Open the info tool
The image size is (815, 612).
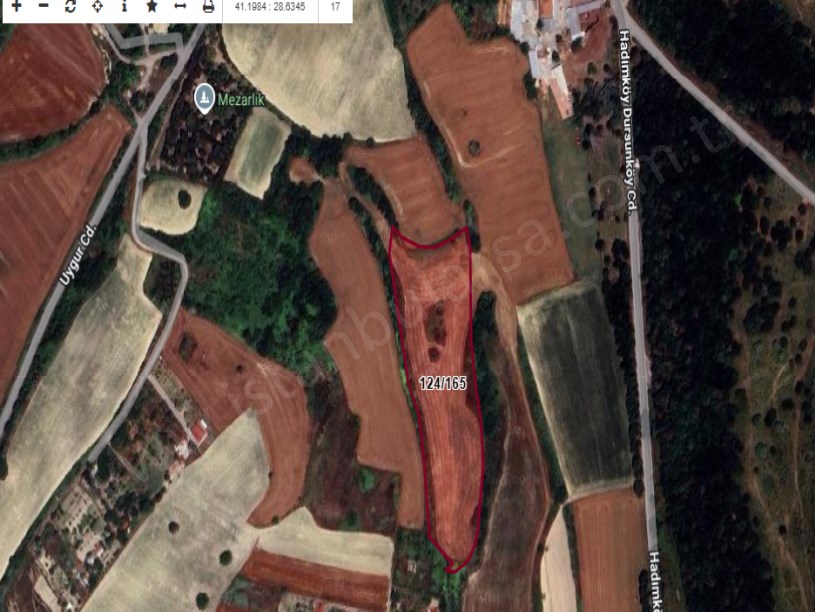124,6
